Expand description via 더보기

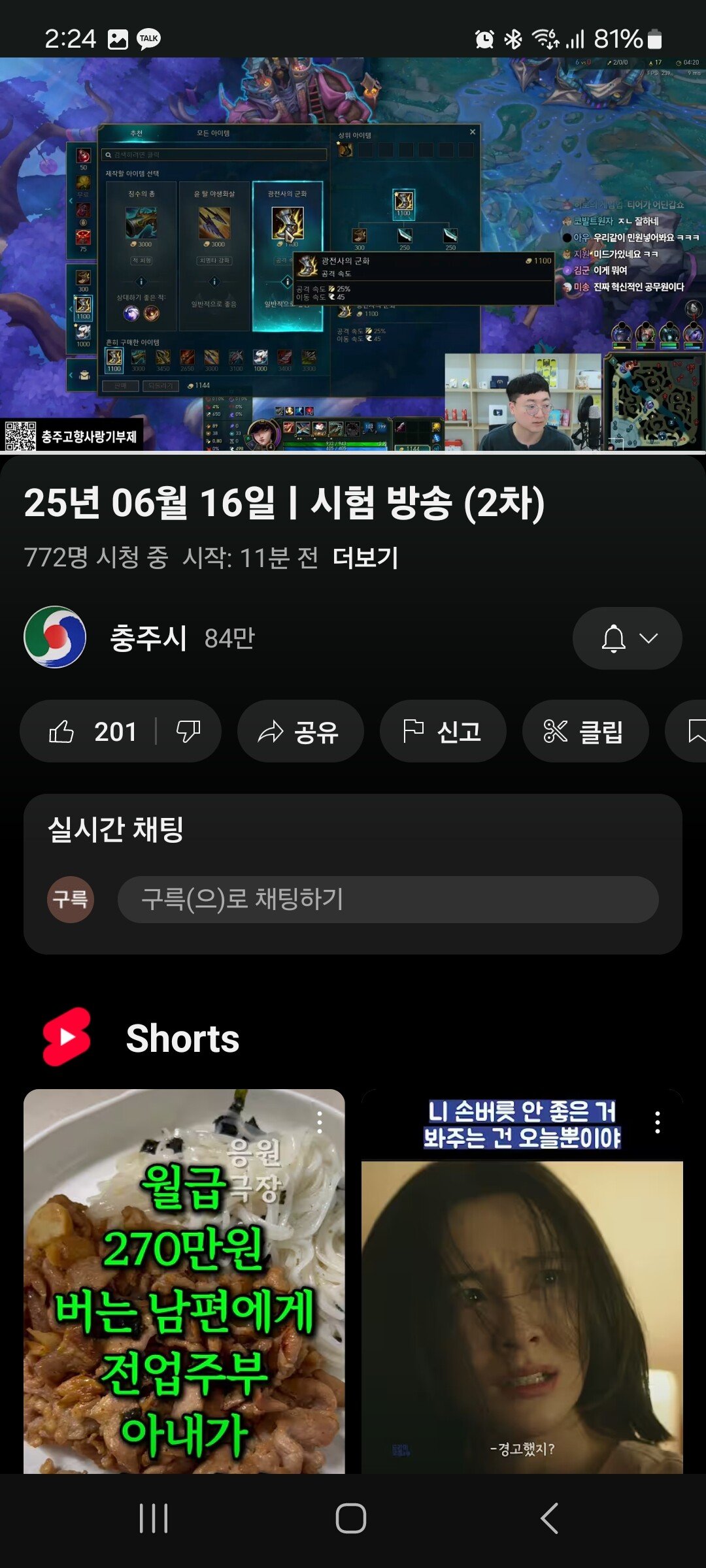[x=365, y=558]
